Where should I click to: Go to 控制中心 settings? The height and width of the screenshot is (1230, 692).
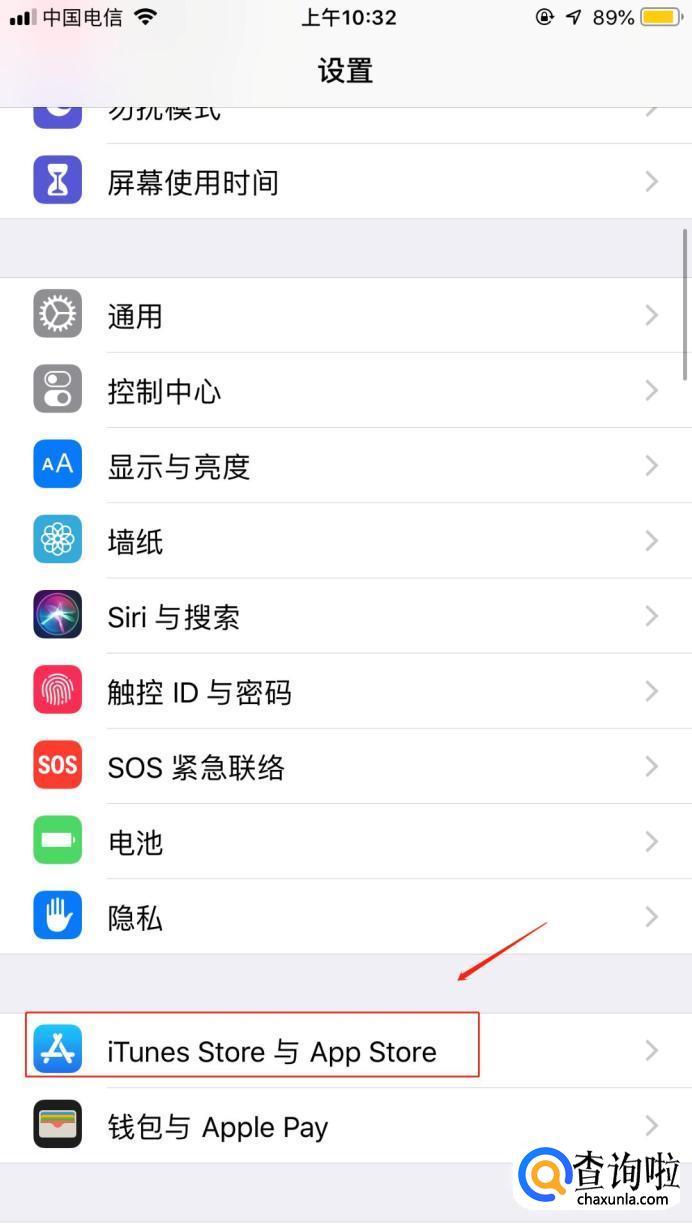point(346,391)
